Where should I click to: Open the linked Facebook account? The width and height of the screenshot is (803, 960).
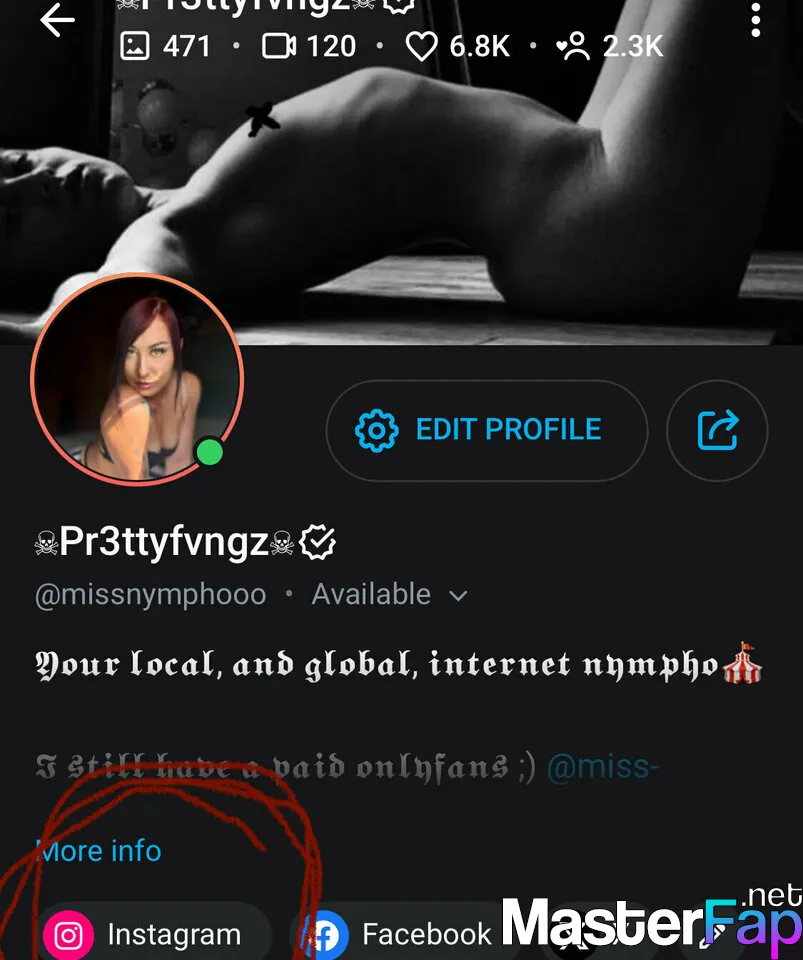click(x=402, y=935)
